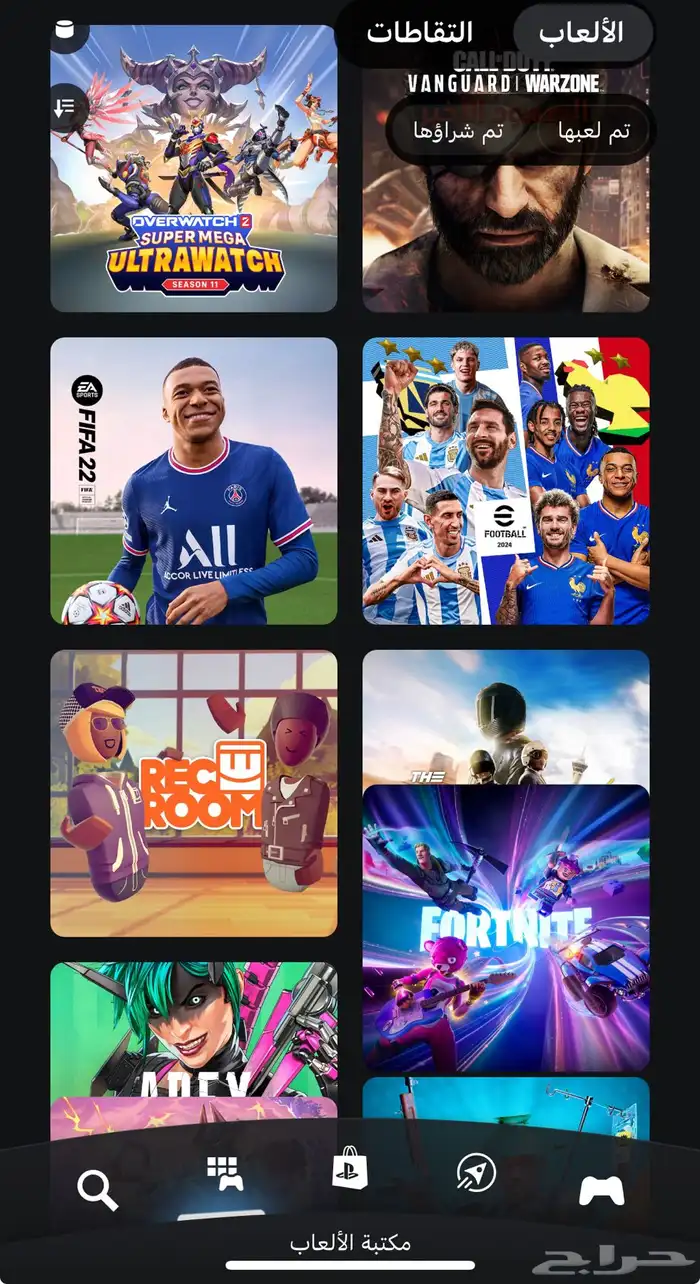700x1284 pixels.
Task: Open the console storage icon
Action: pos(66,30)
